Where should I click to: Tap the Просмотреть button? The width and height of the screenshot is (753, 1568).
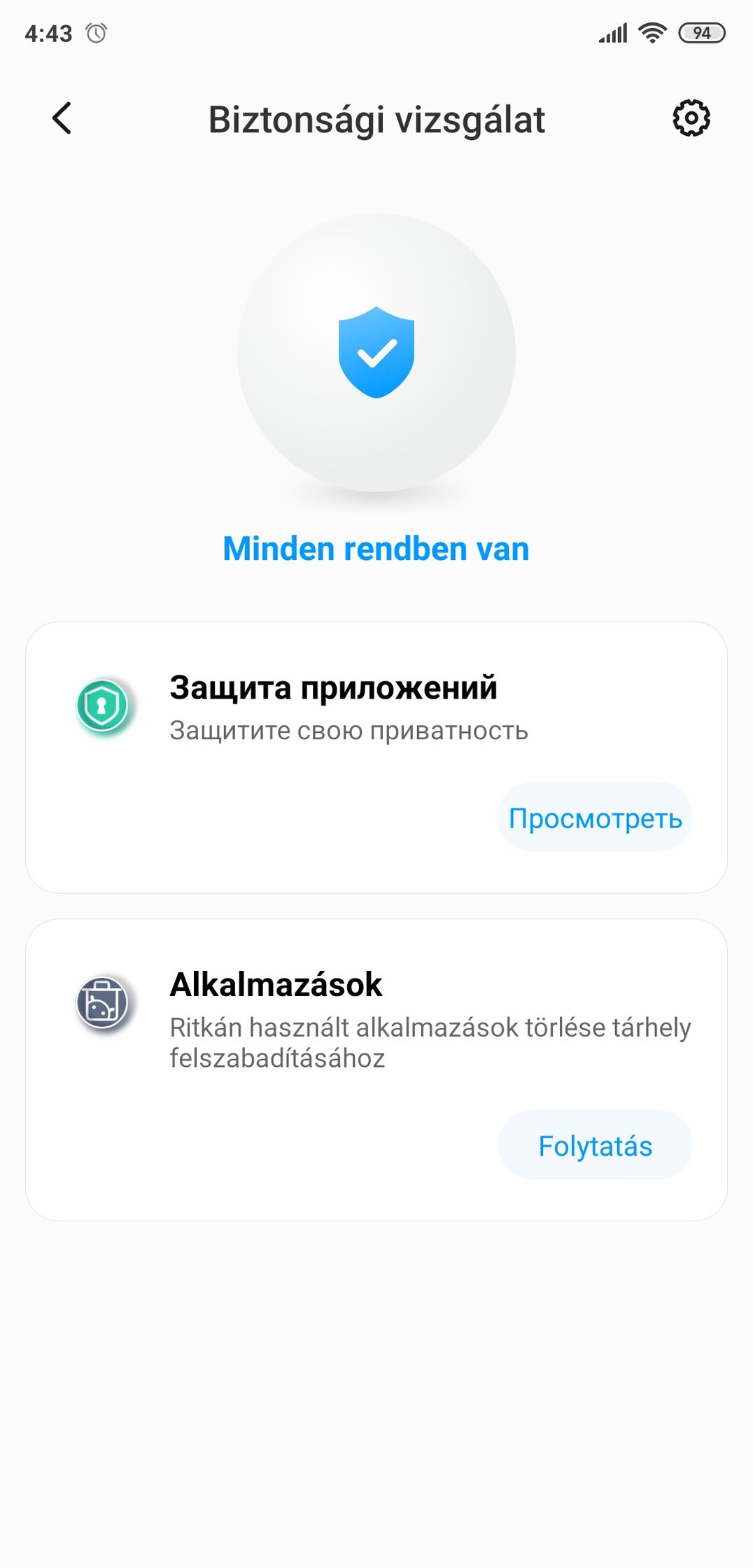595,817
